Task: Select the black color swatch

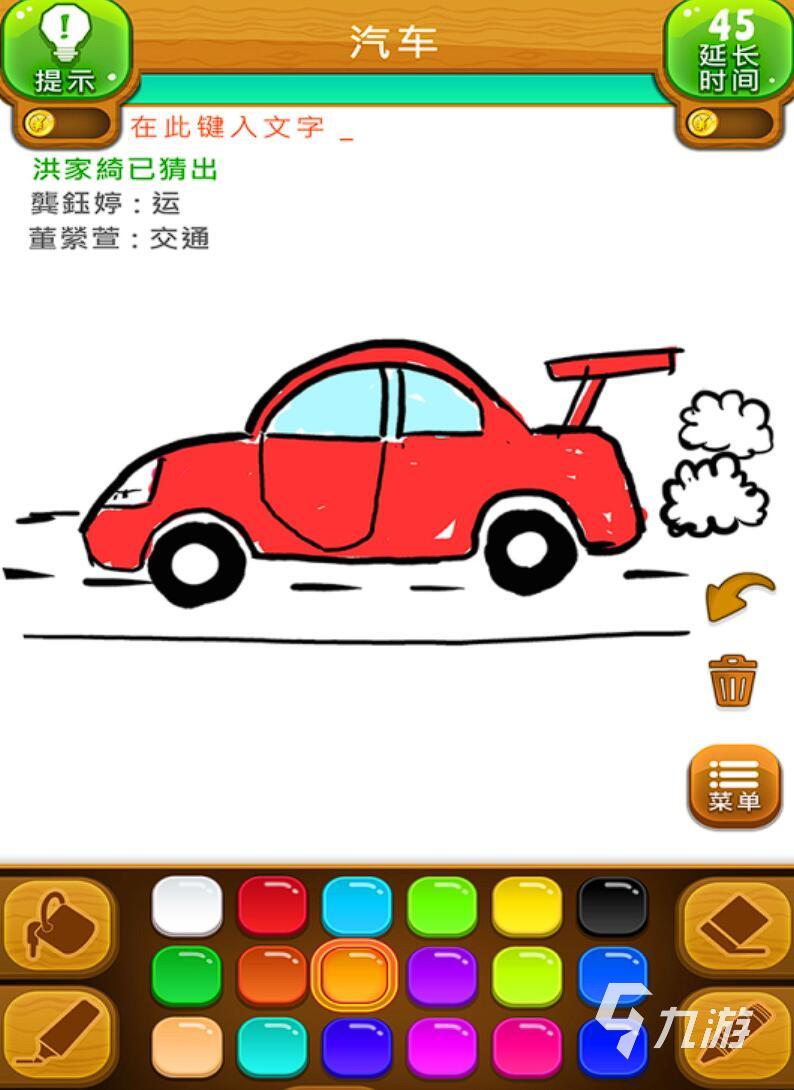Action: coord(612,906)
